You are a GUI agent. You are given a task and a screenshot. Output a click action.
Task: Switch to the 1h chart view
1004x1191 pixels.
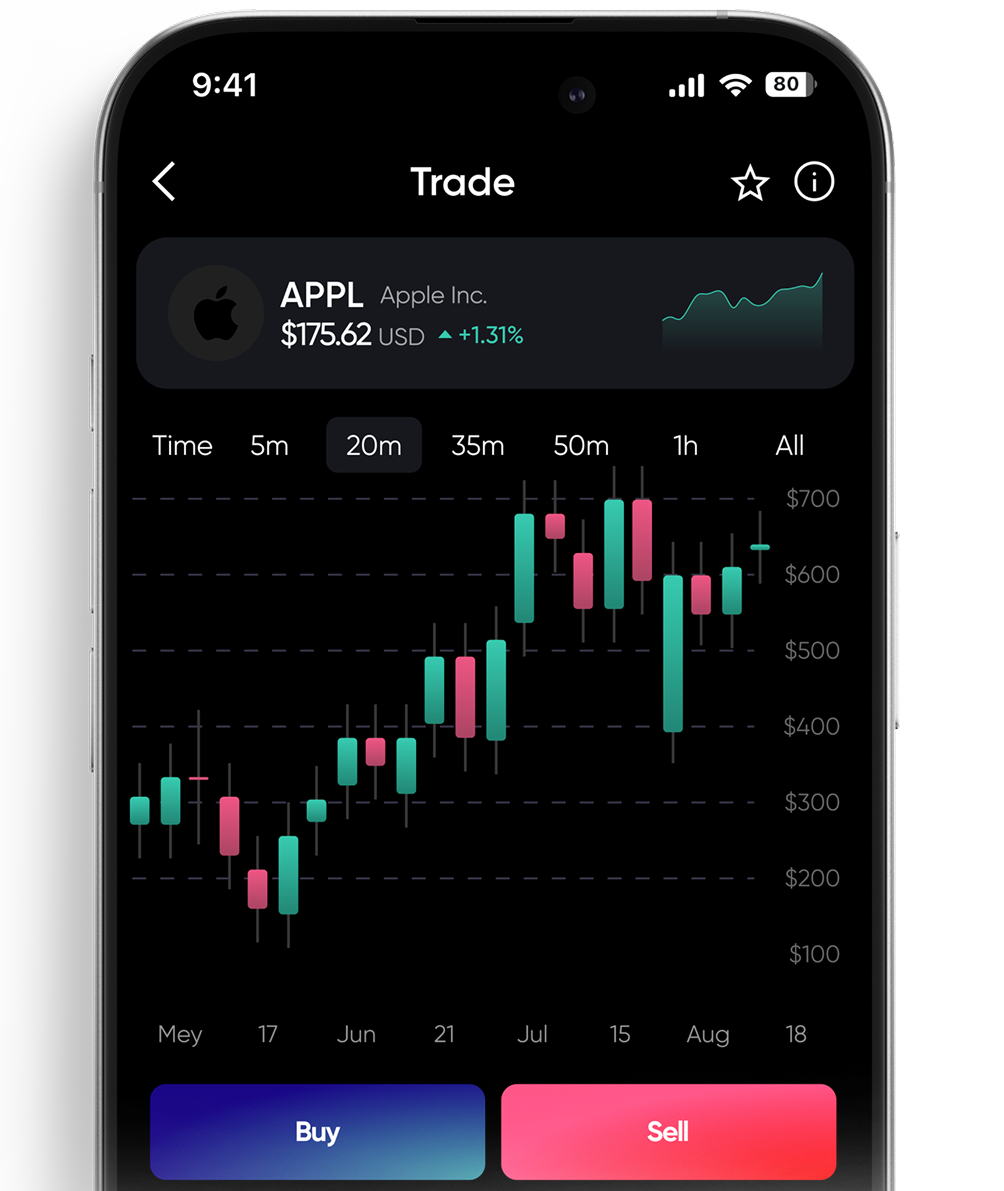[685, 445]
